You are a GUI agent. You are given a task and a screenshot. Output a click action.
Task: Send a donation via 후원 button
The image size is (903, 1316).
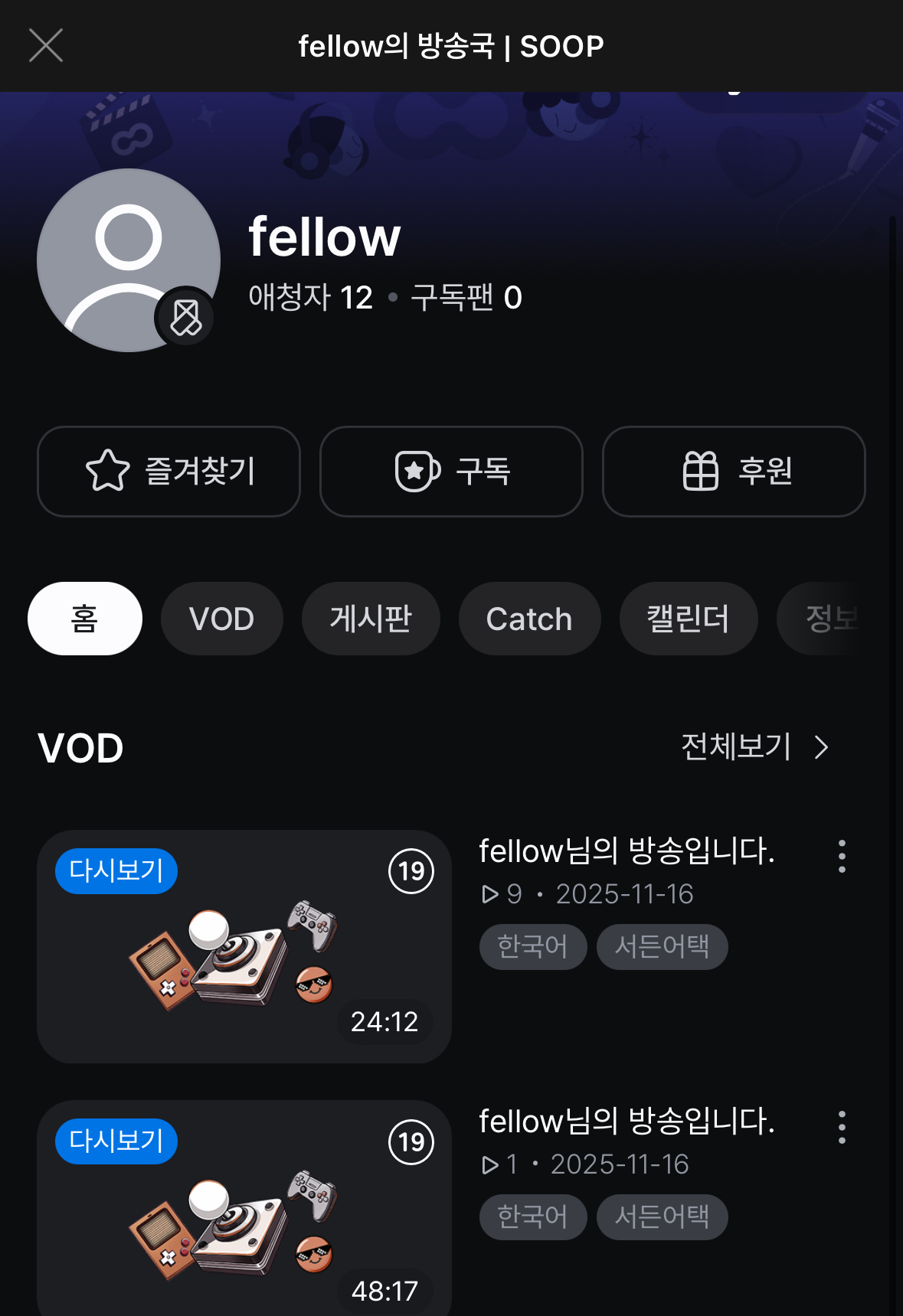(734, 471)
